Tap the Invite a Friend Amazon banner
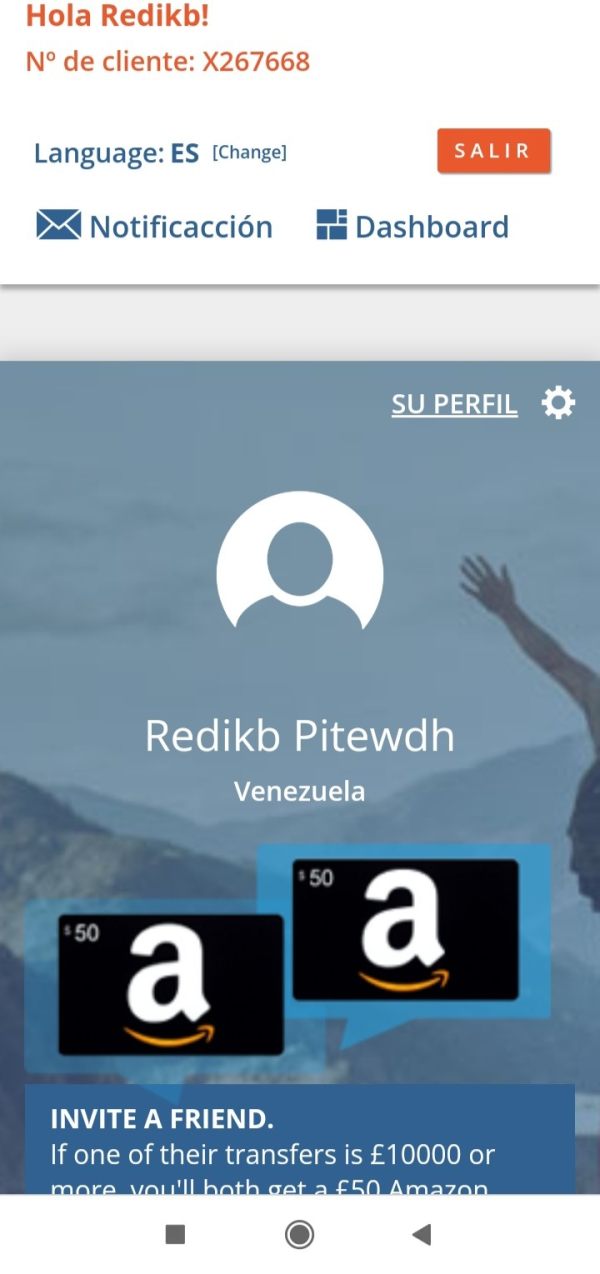600x1274 pixels. coord(300,1018)
